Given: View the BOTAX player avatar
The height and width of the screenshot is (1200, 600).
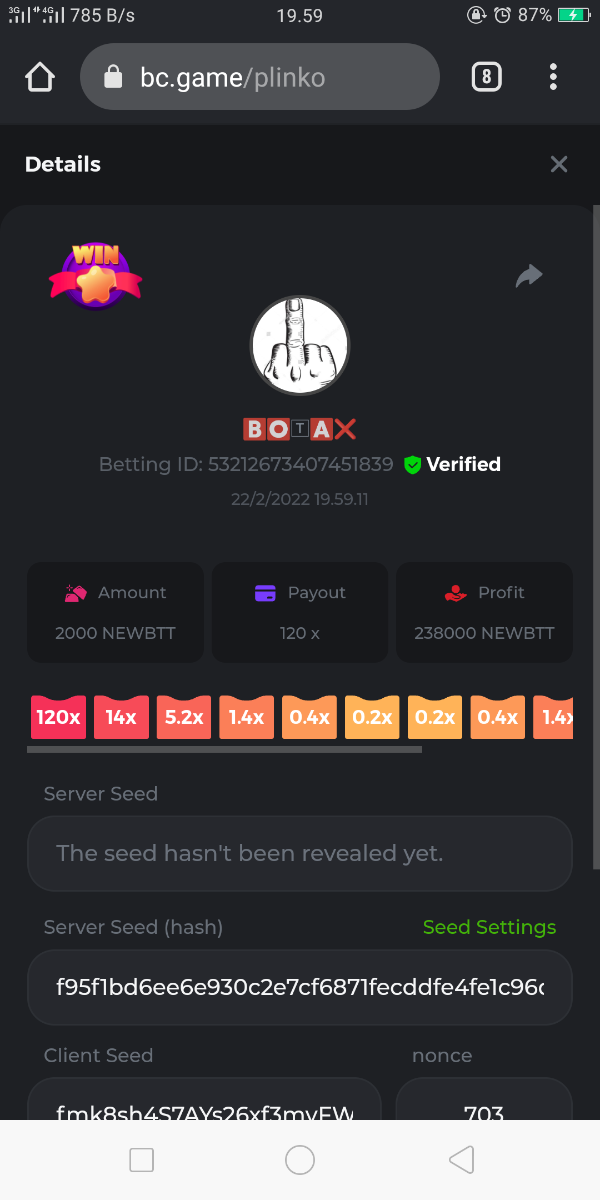Looking at the screenshot, I should 299,346.
